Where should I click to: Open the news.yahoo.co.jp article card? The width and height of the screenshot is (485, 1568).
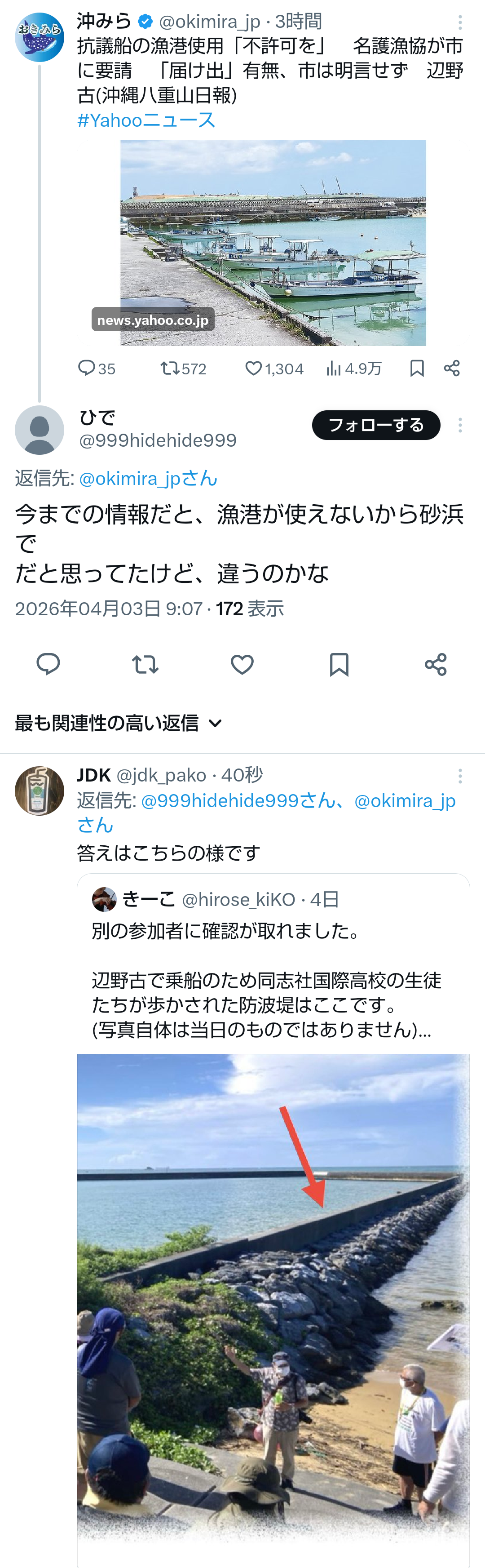[x=273, y=242]
